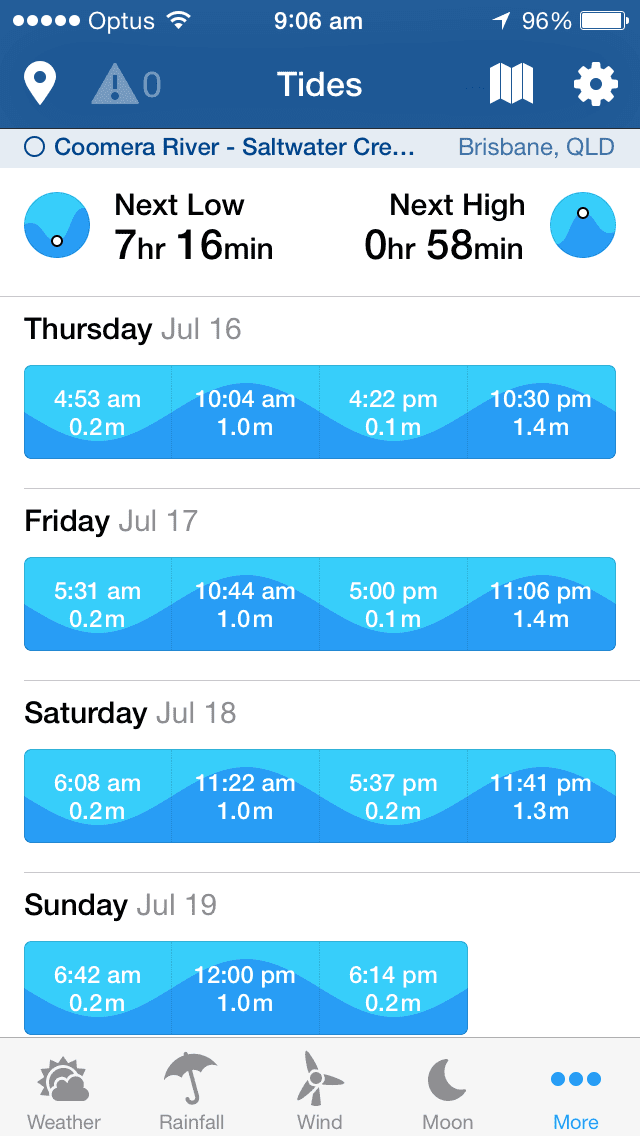Switch to the Wind tab
This screenshot has width=640, height=1136.
click(x=320, y=1092)
